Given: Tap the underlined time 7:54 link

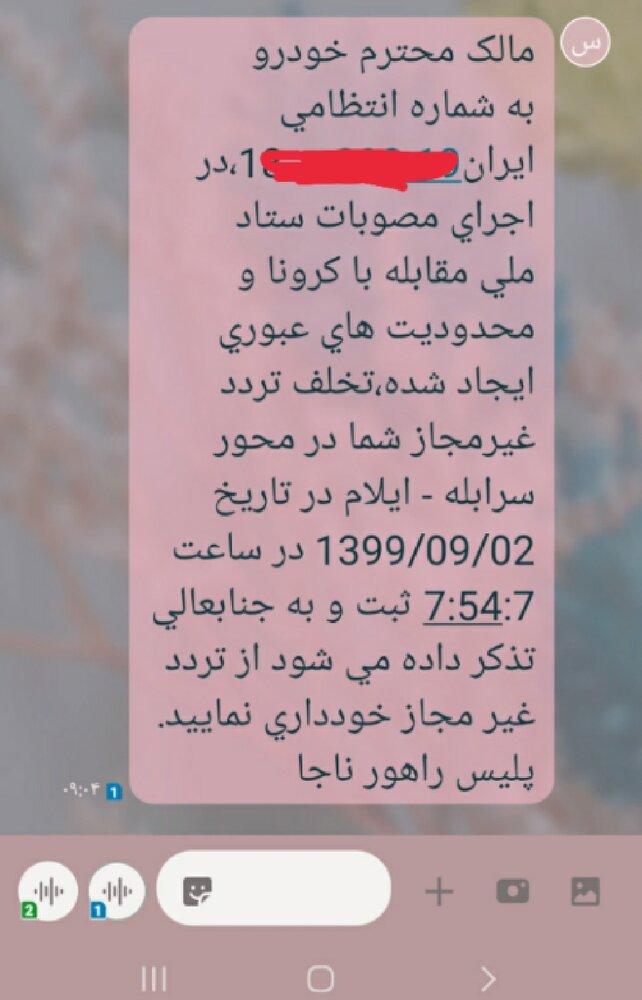Looking at the screenshot, I should click(463, 605).
